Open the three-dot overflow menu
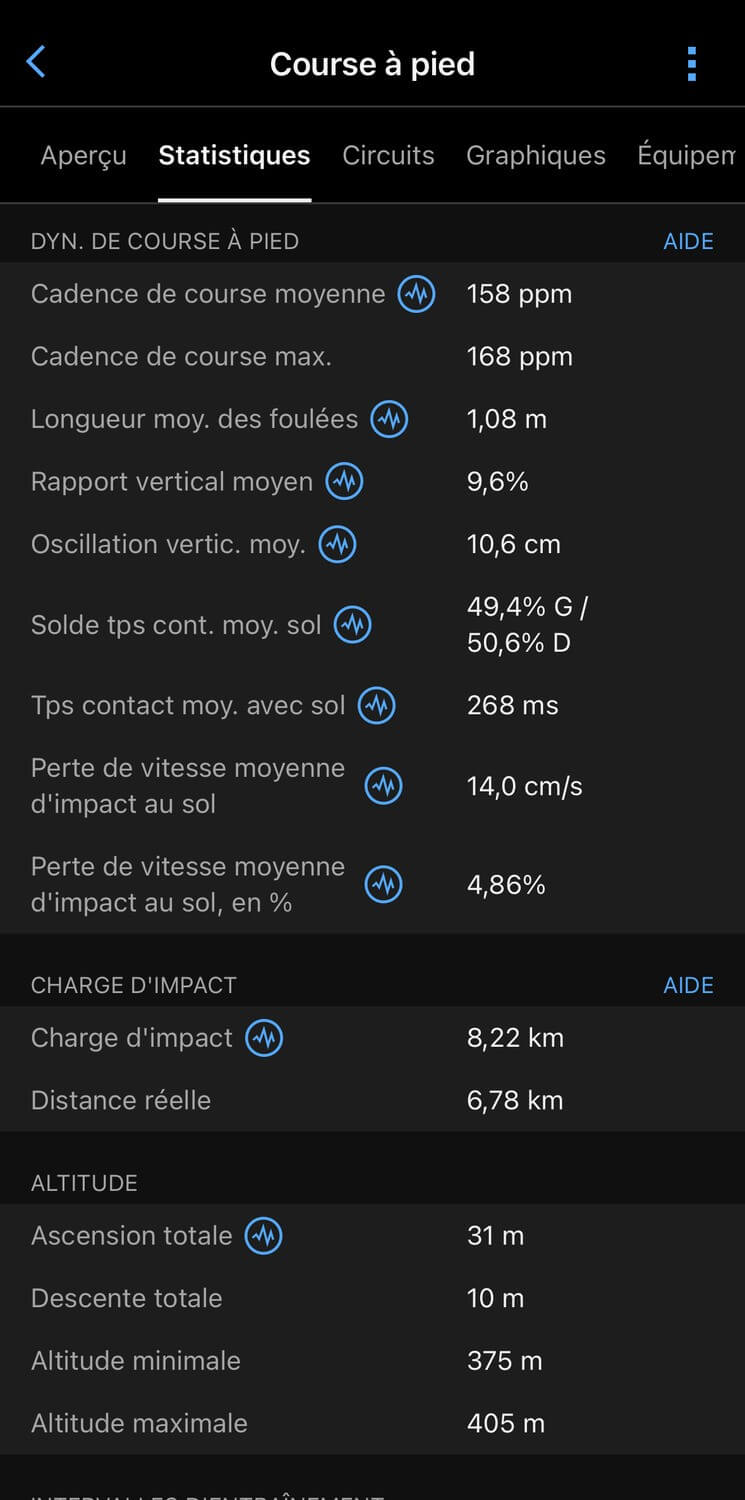745x1500 pixels. point(691,63)
